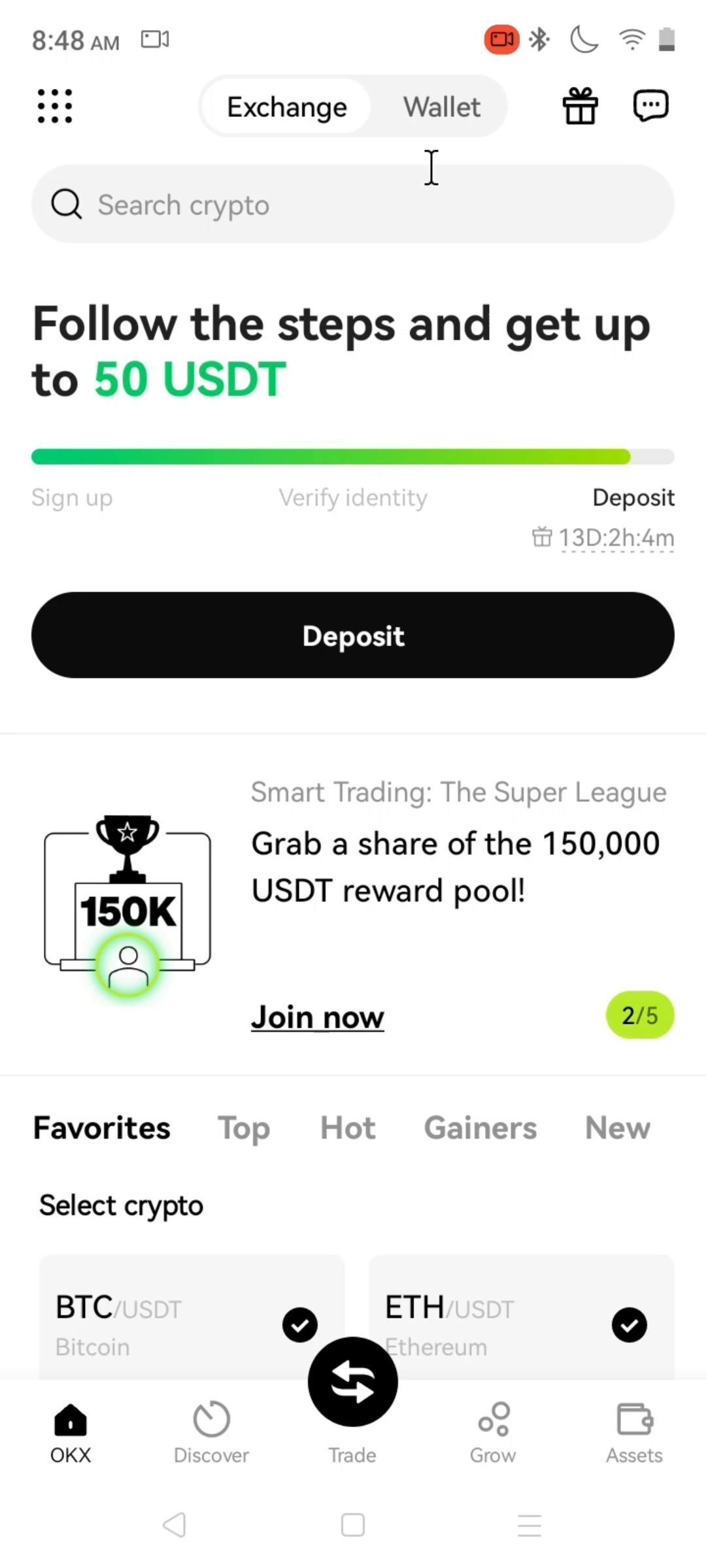Tap the system back button
Screen dimensions: 706x1568
click(x=175, y=1526)
